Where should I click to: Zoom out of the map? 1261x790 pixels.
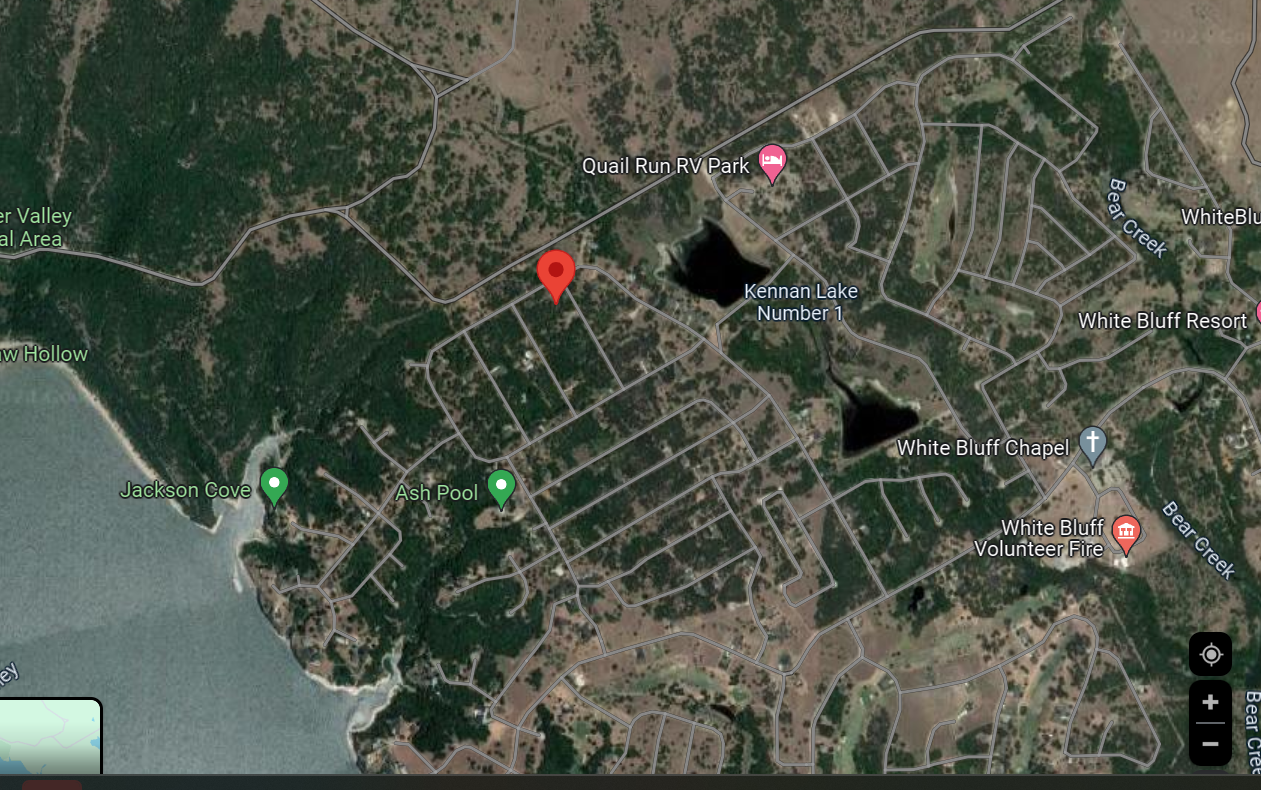[x=1210, y=744]
